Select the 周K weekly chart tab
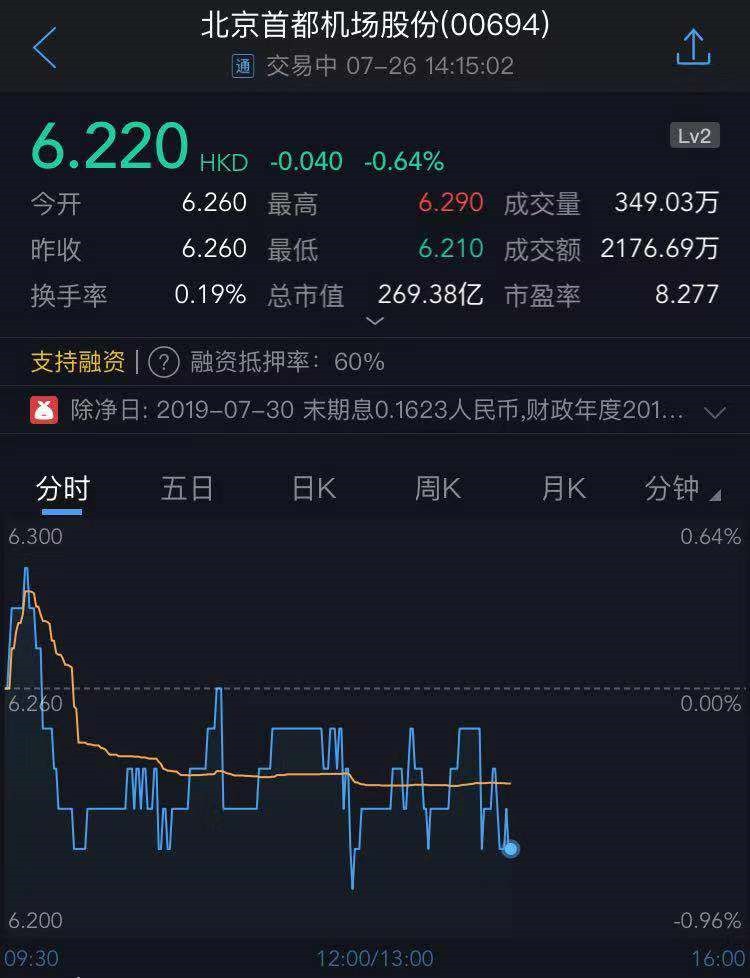 [x=437, y=488]
